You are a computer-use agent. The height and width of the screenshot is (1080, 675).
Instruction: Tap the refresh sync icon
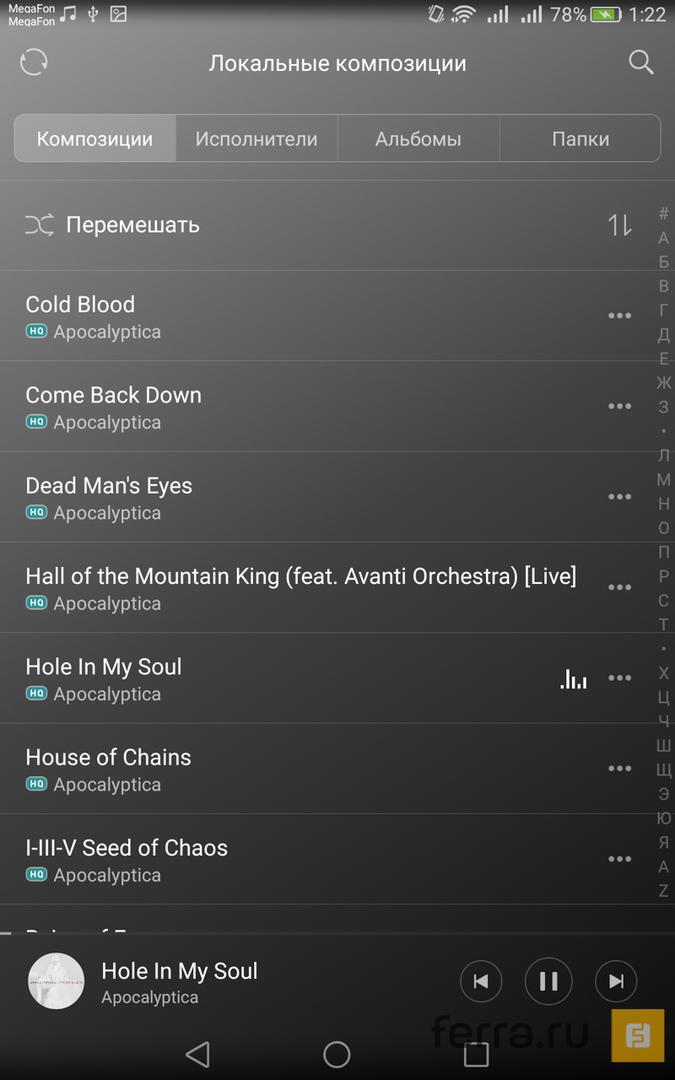click(x=34, y=62)
